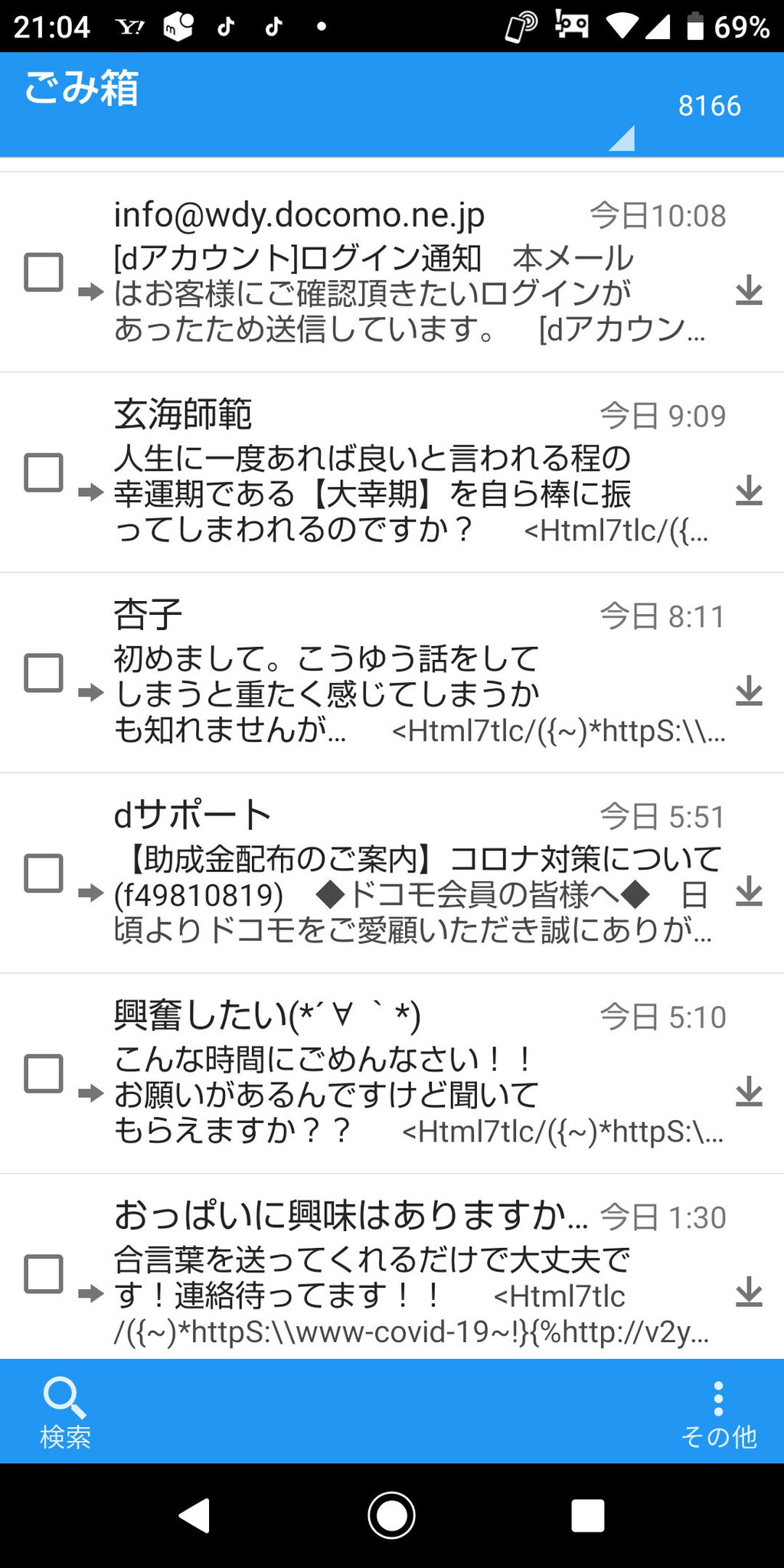Image resolution: width=784 pixels, height=1568 pixels.
Task: Download the 杏子 message
Action: pos(749,691)
